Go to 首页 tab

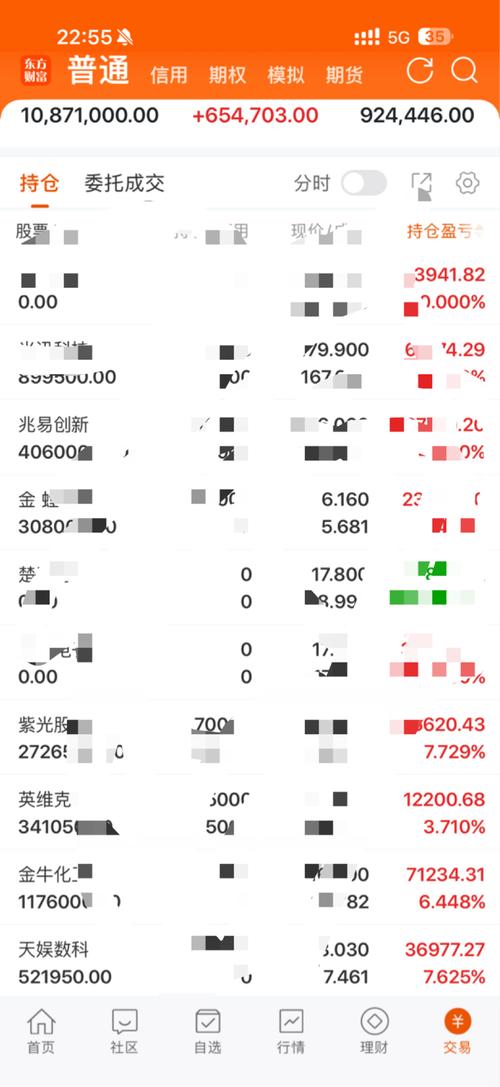(41, 1032)
